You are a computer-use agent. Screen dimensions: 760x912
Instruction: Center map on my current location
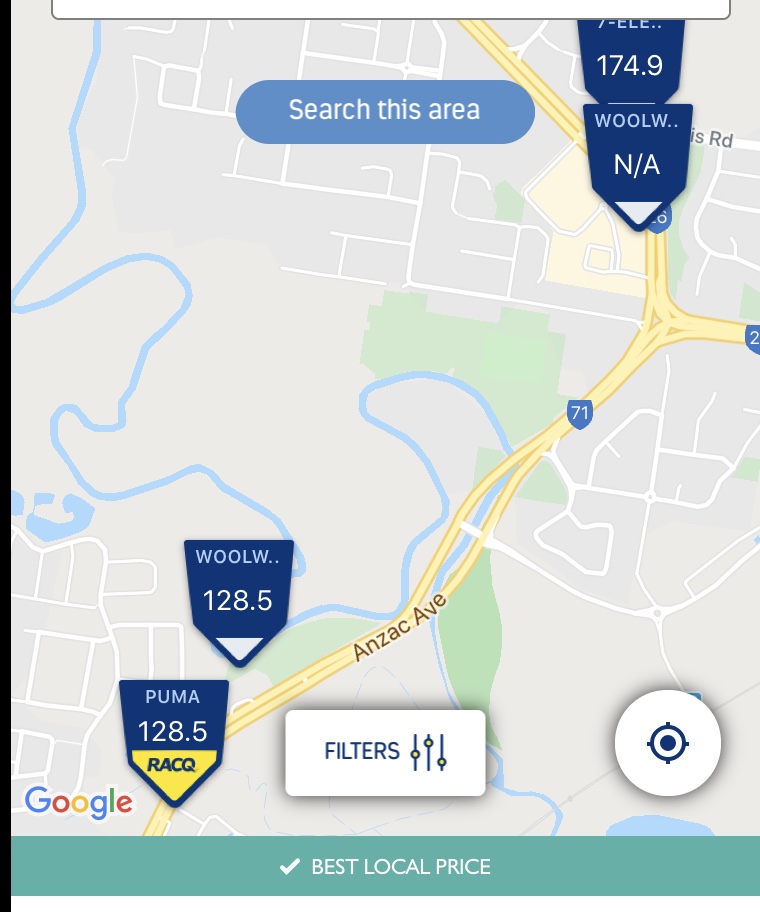(x=667, y=743)
